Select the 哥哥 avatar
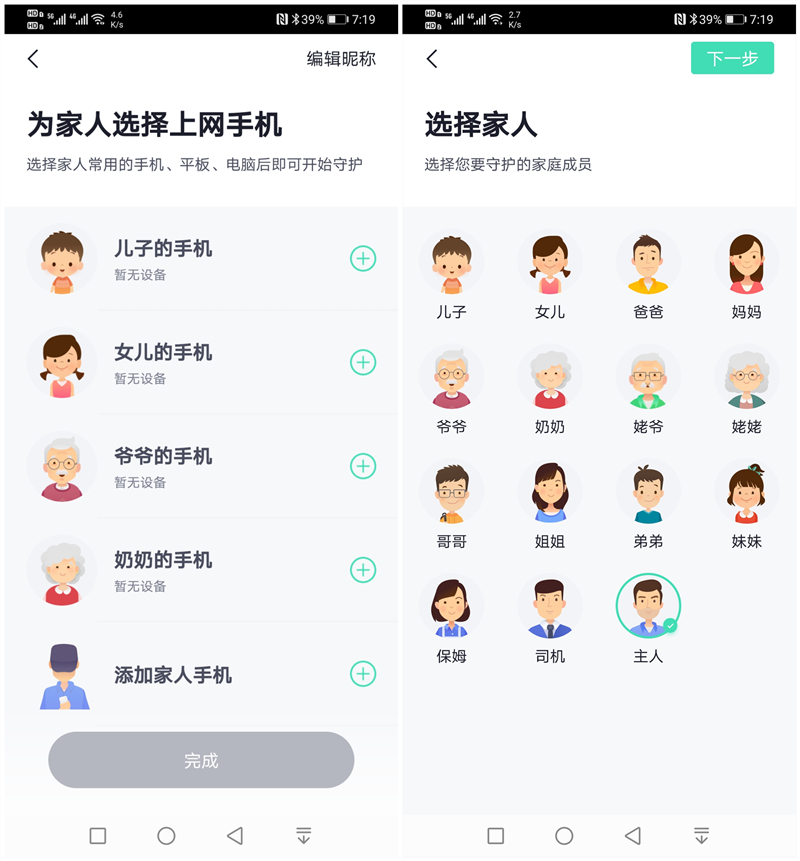Screen dimensions: 800x861 [451, 492]
